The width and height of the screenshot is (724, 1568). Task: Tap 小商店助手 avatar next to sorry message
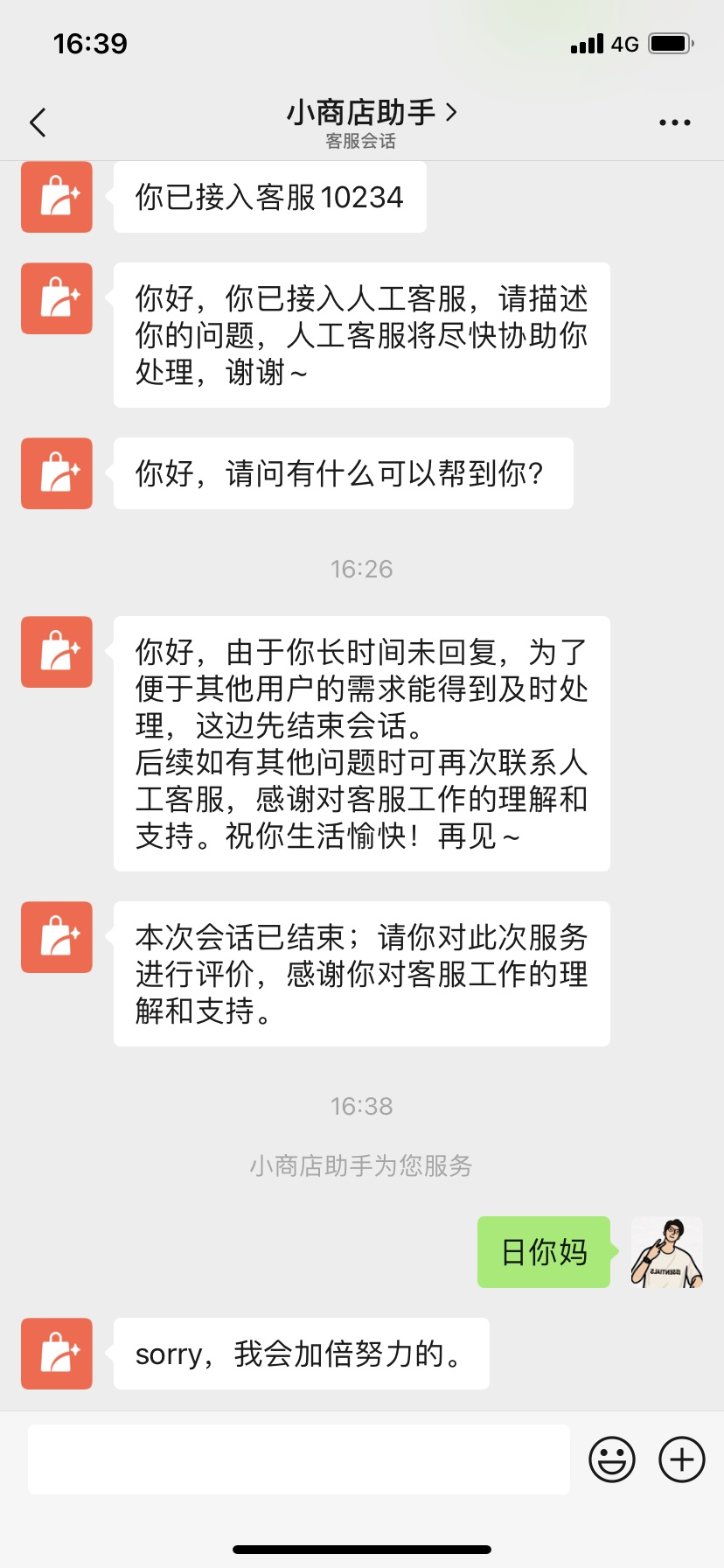point(57,1354)
